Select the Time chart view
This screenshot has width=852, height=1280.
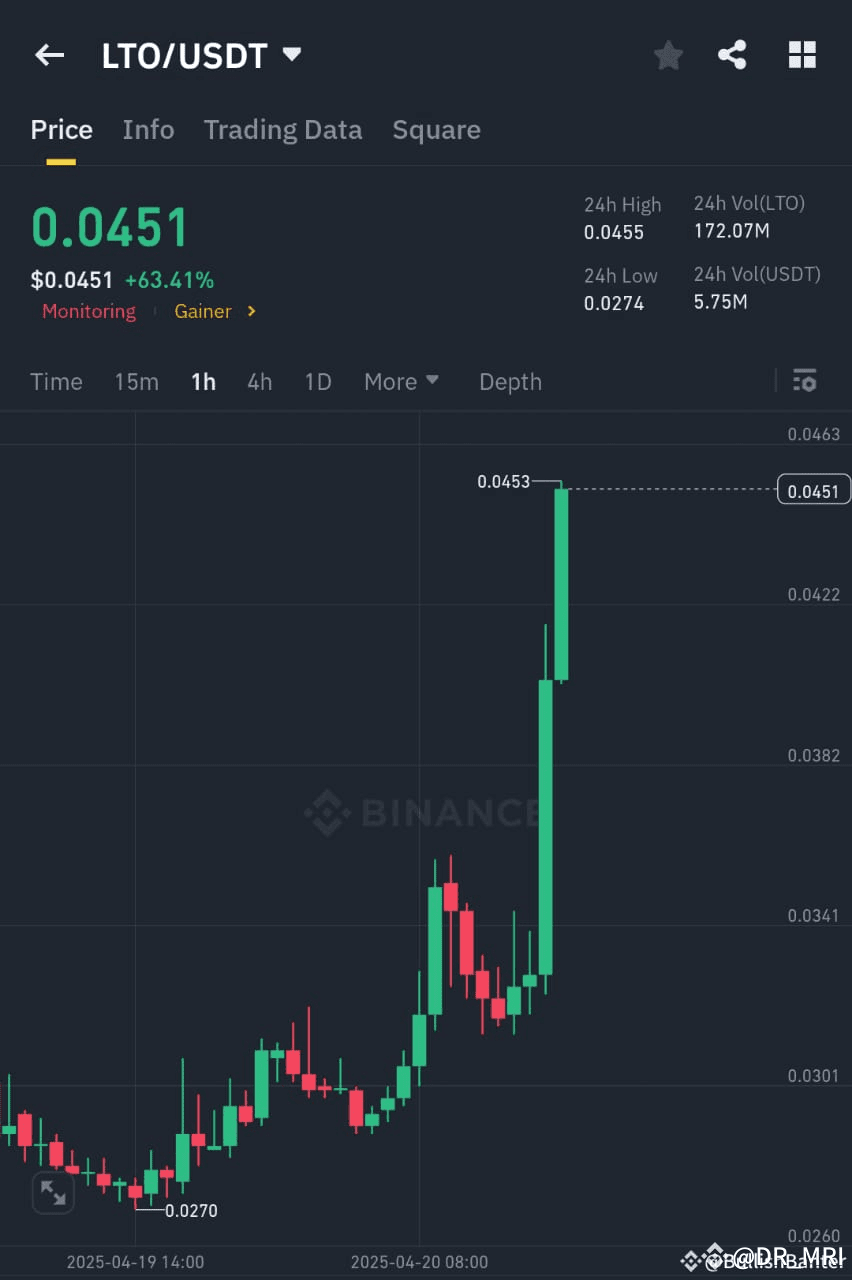point(56,382)
